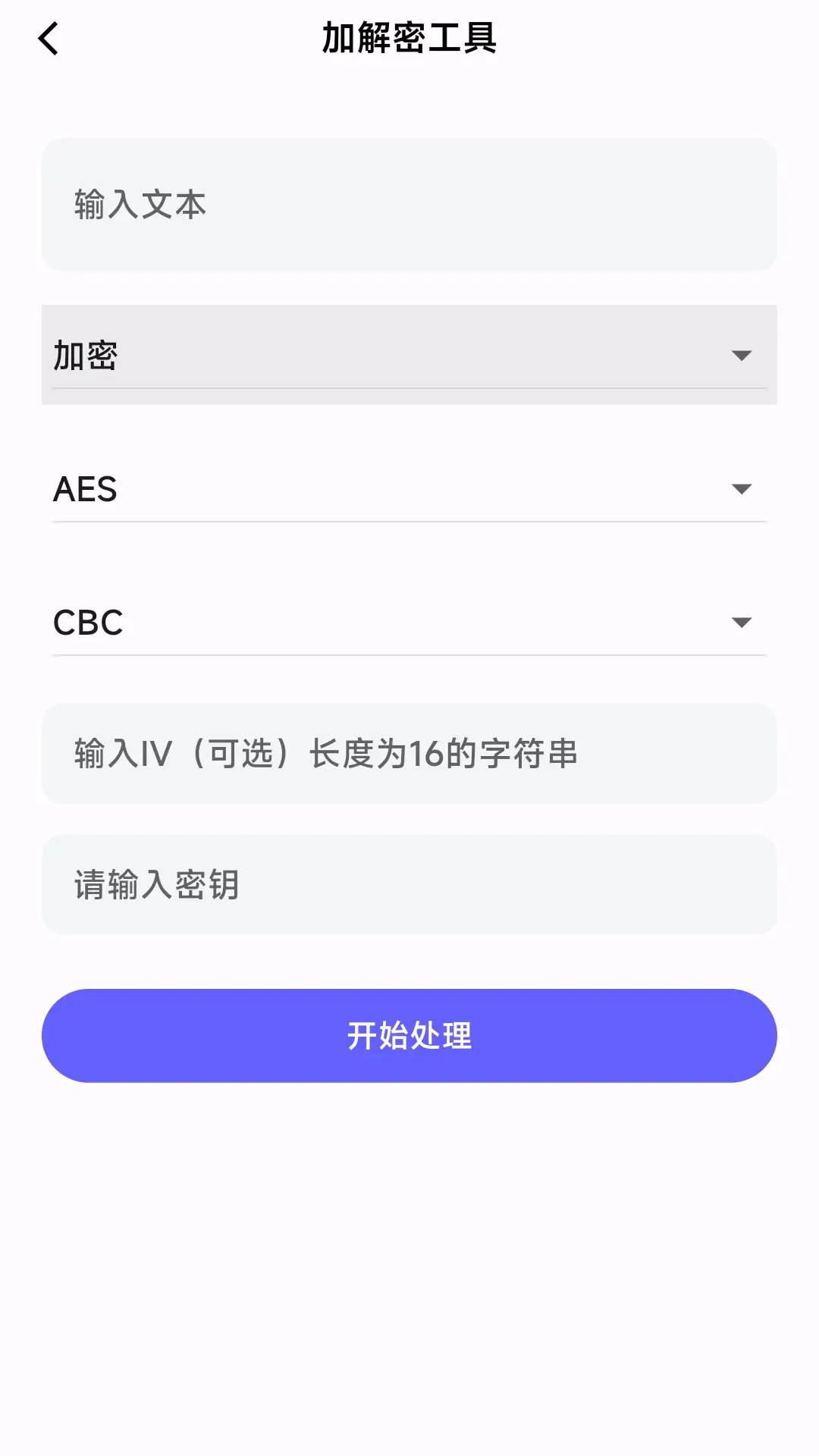Expand the AES algorithm dropdown
The height and width of the screenshot is (1456, 819).
coord(409,489)
